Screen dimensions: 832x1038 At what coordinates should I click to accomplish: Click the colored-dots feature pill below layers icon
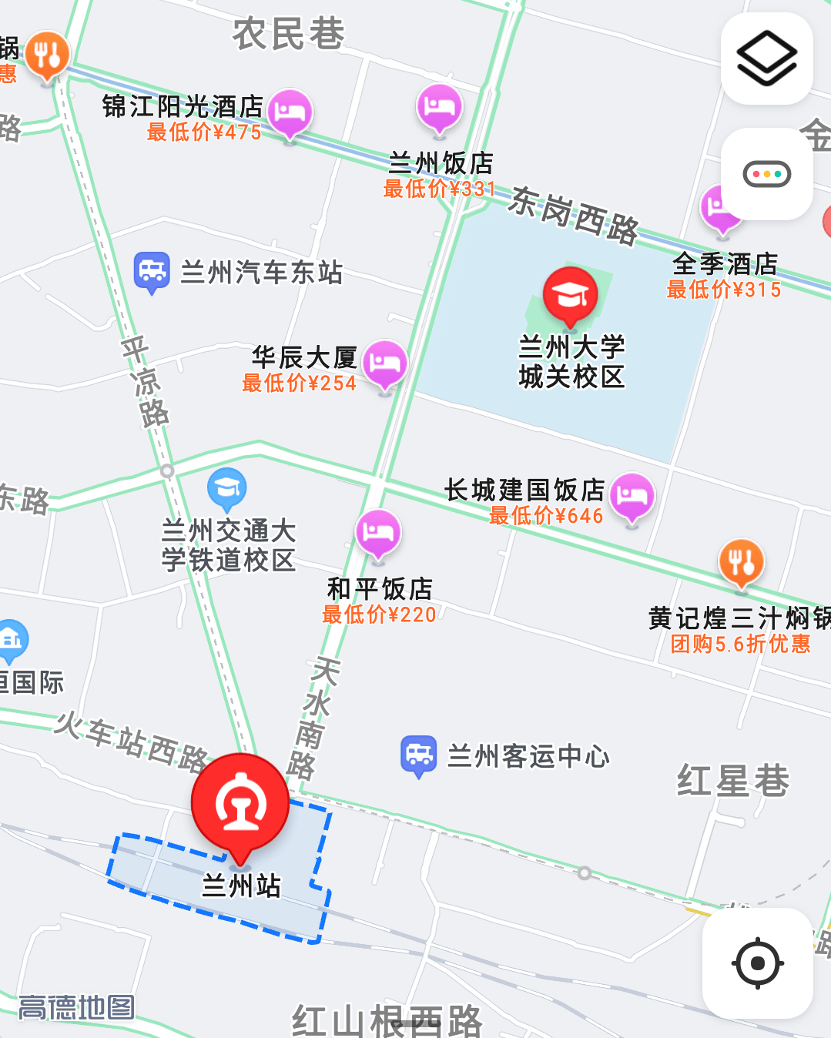(x=766, y=172)
